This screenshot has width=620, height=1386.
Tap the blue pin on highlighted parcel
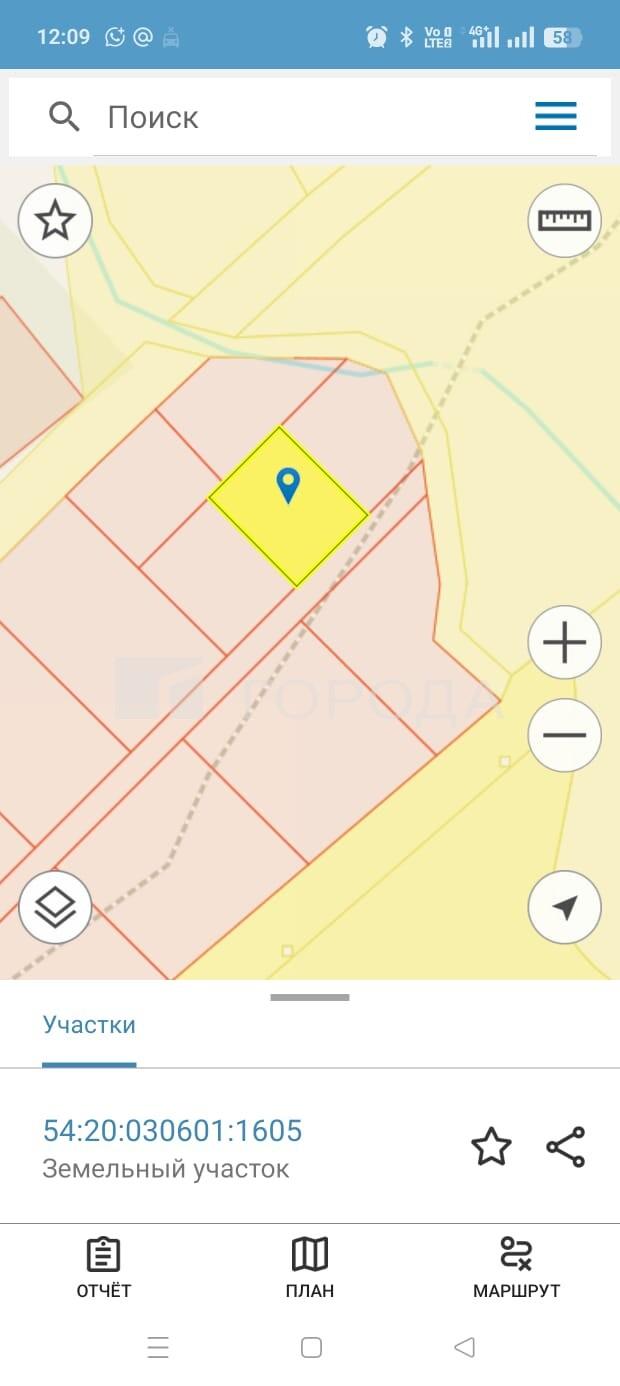[x=288, y=486]
